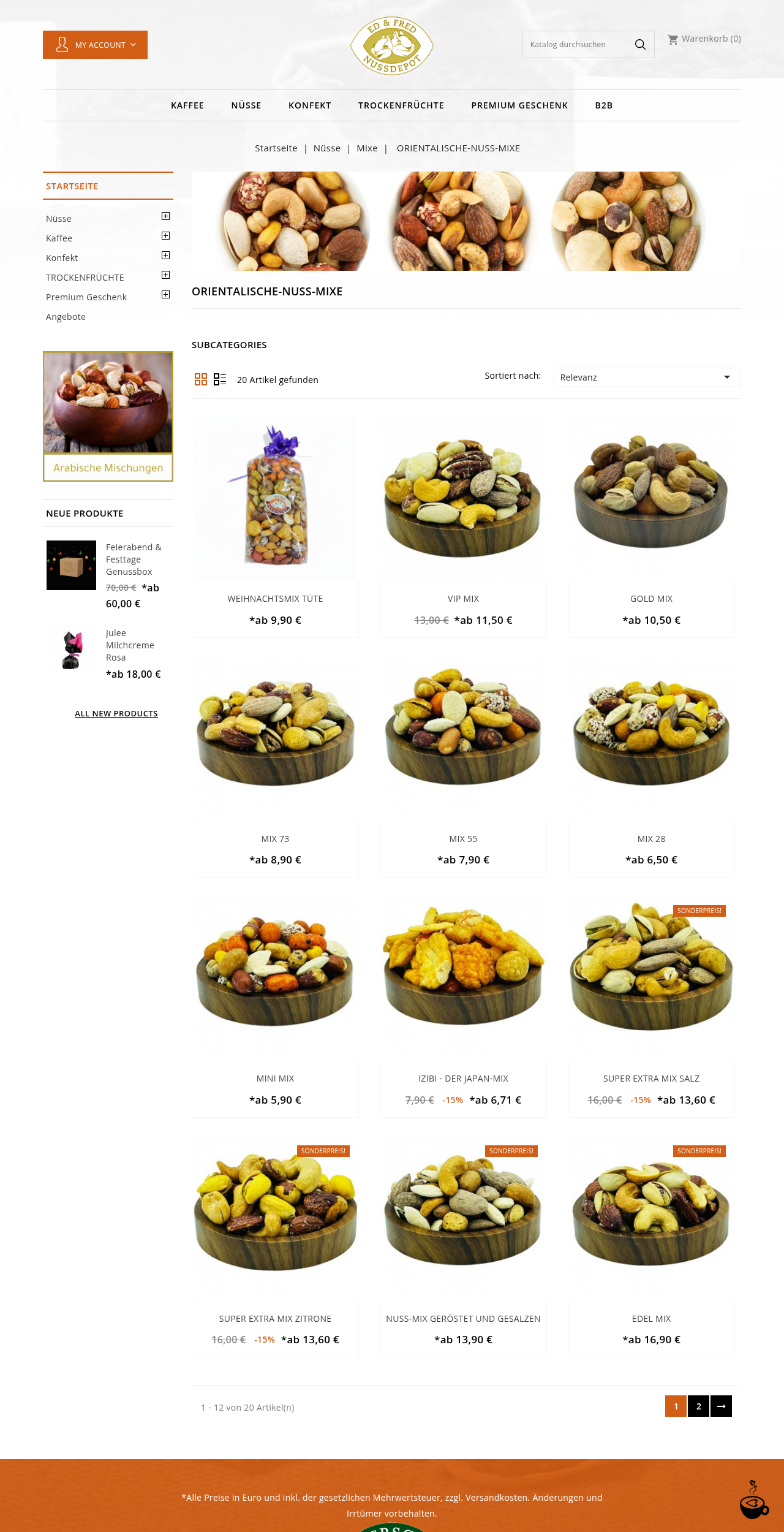Tap the next page arrow

(x=721, y=1406)
